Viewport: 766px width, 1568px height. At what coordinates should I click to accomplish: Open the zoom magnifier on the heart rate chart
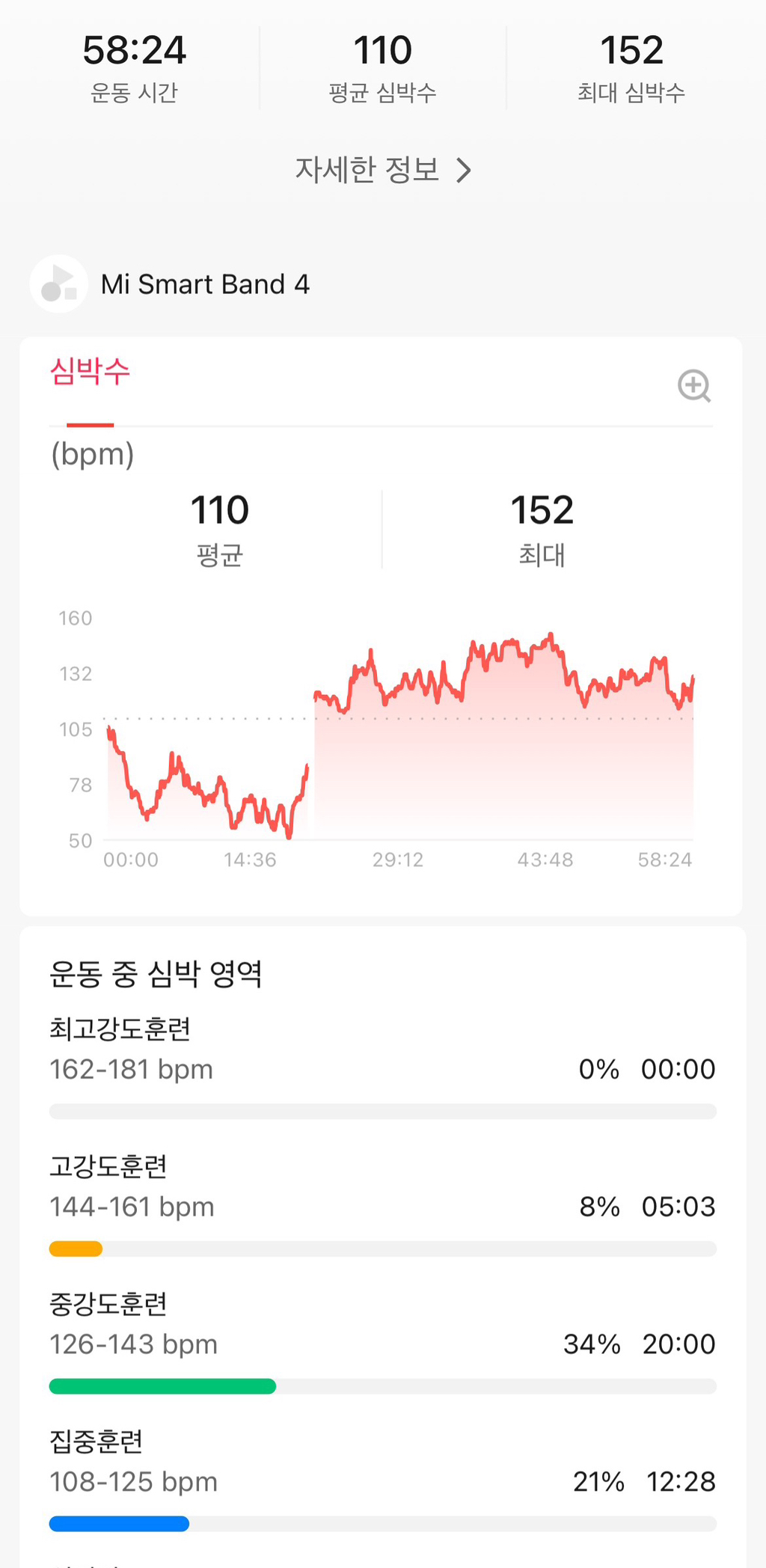(694, 386)
